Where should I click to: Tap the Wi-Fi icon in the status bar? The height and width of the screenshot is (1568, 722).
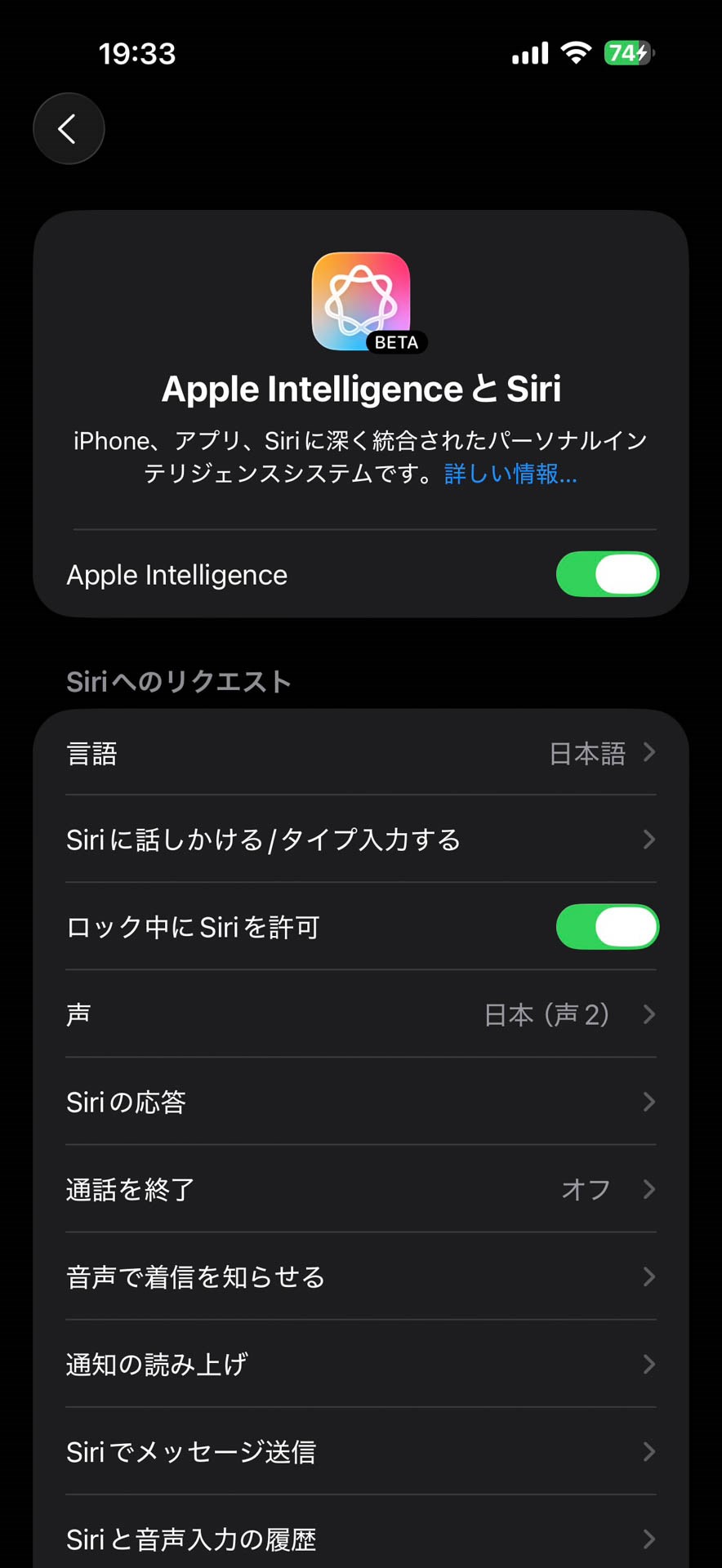pyautogui.click(x=577, y=52)
